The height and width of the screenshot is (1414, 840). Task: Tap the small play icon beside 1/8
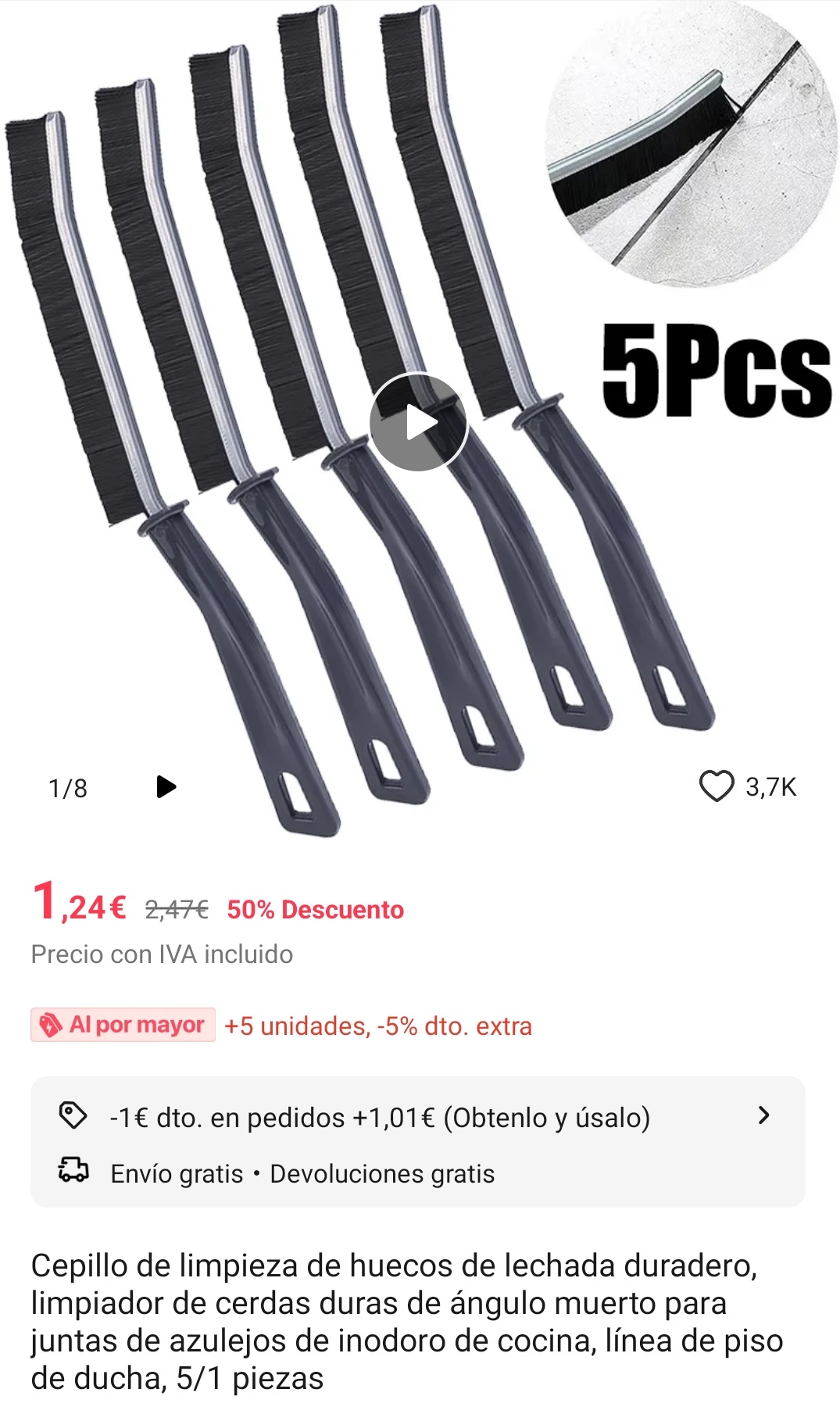click(x=166, y=786)
